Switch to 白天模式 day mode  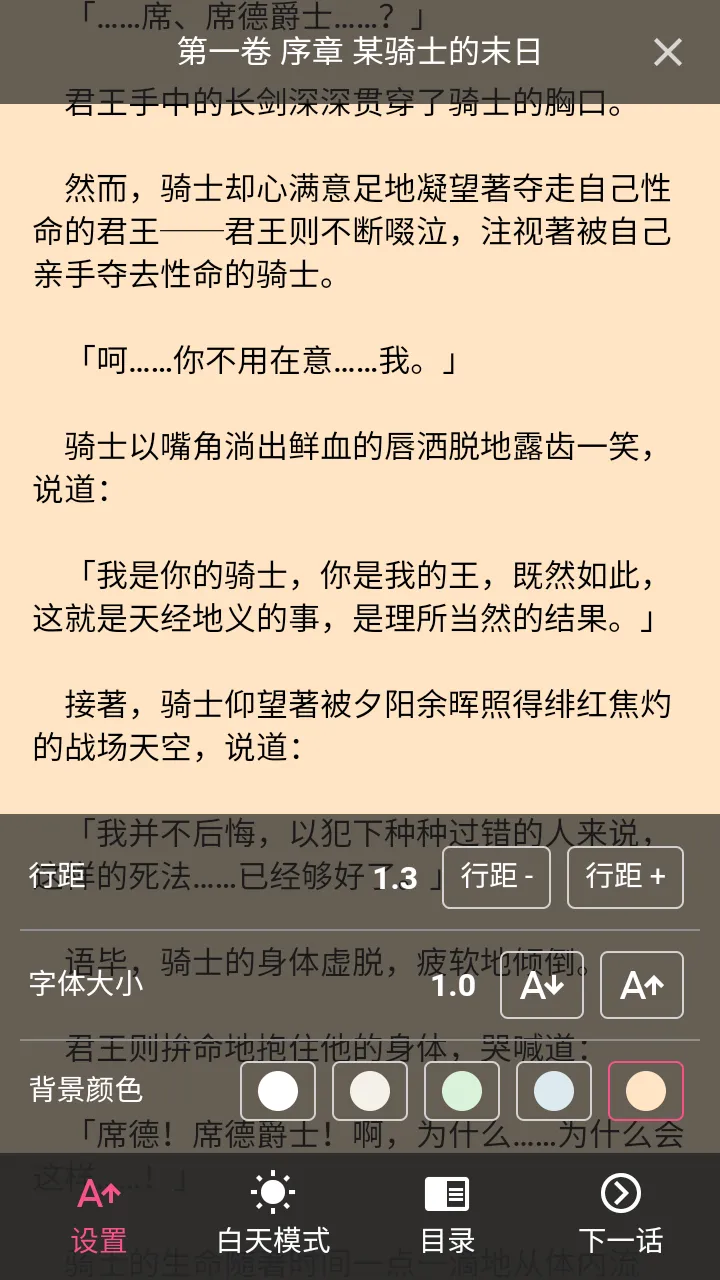point(273,1216)
